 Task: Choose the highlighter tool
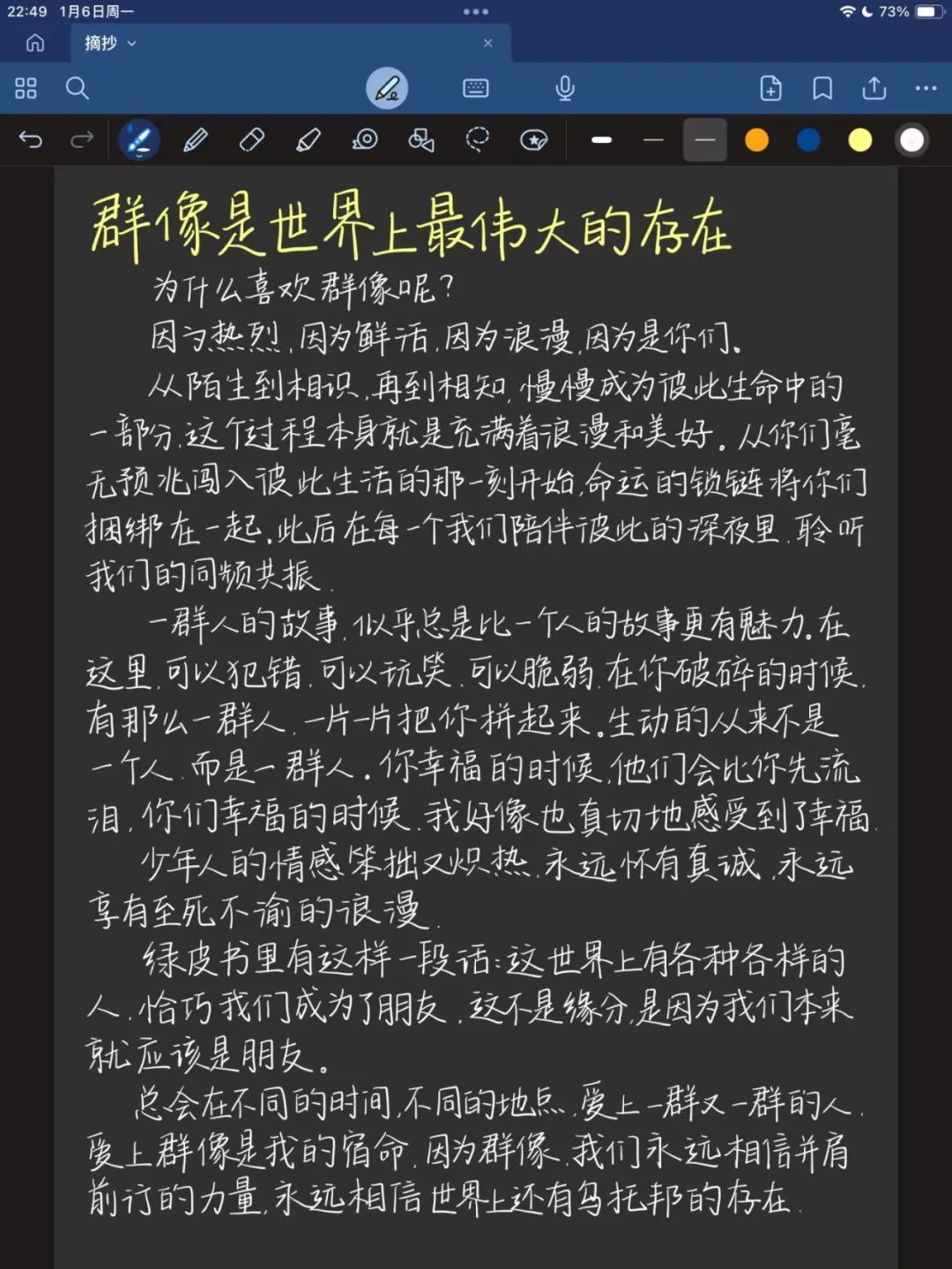click(x=309, y=139)
